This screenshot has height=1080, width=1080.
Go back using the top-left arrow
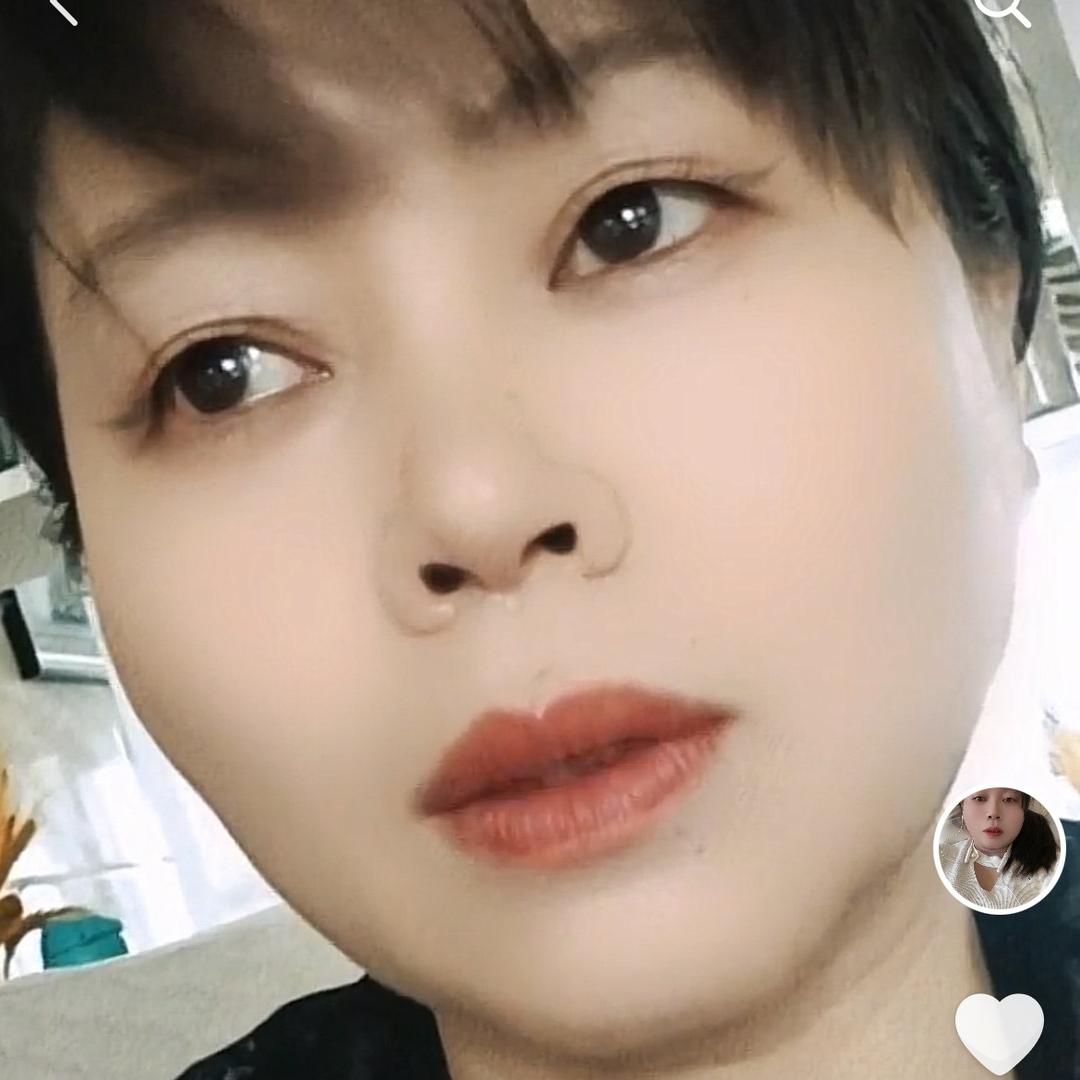(x=62, y=10)
